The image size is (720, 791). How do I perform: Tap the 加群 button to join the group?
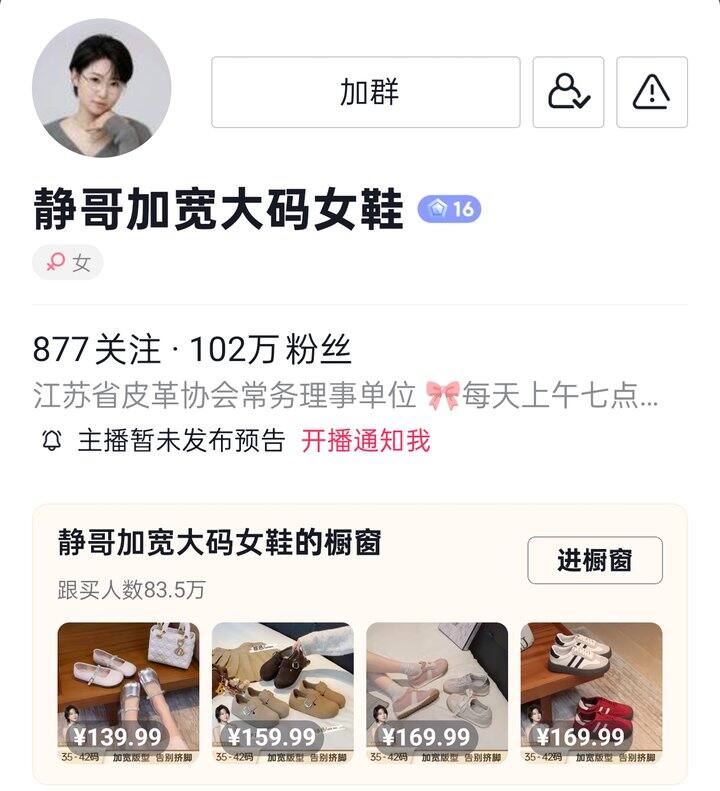pyautogui.click(x=366, y=92)
